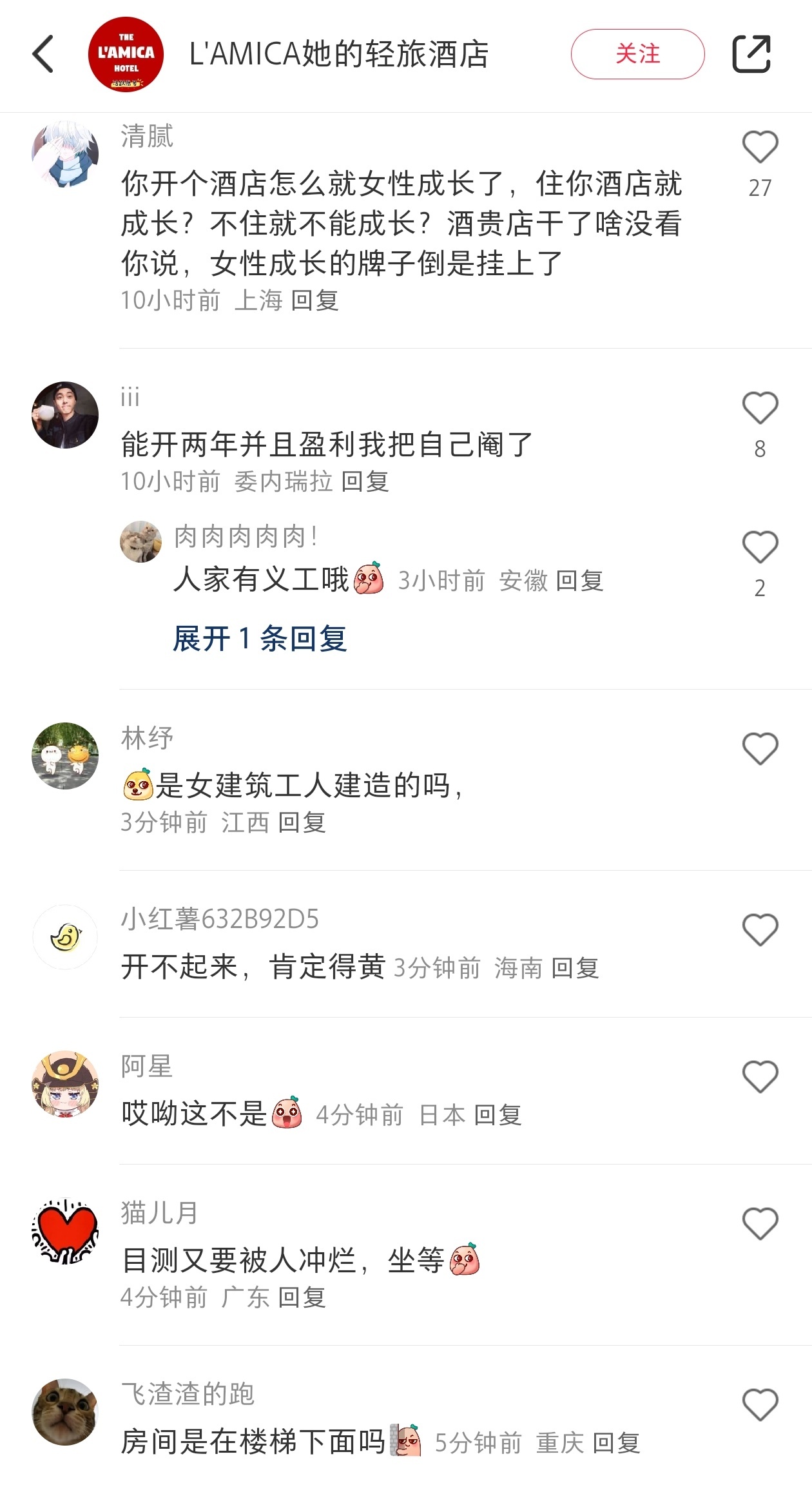
Task: Like 飞渣渣的跑's comment
Action: click(760, 1405)
